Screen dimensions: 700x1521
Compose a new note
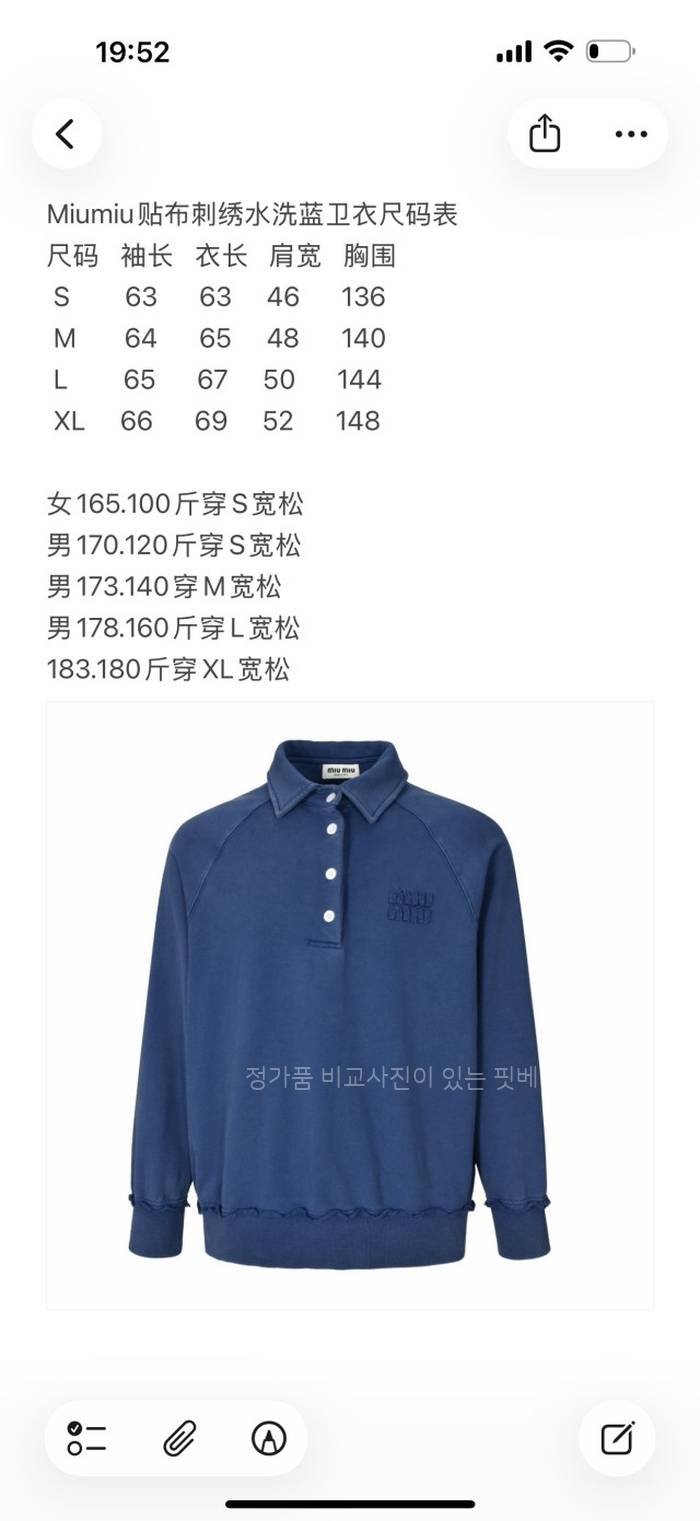click(617, 1438)
